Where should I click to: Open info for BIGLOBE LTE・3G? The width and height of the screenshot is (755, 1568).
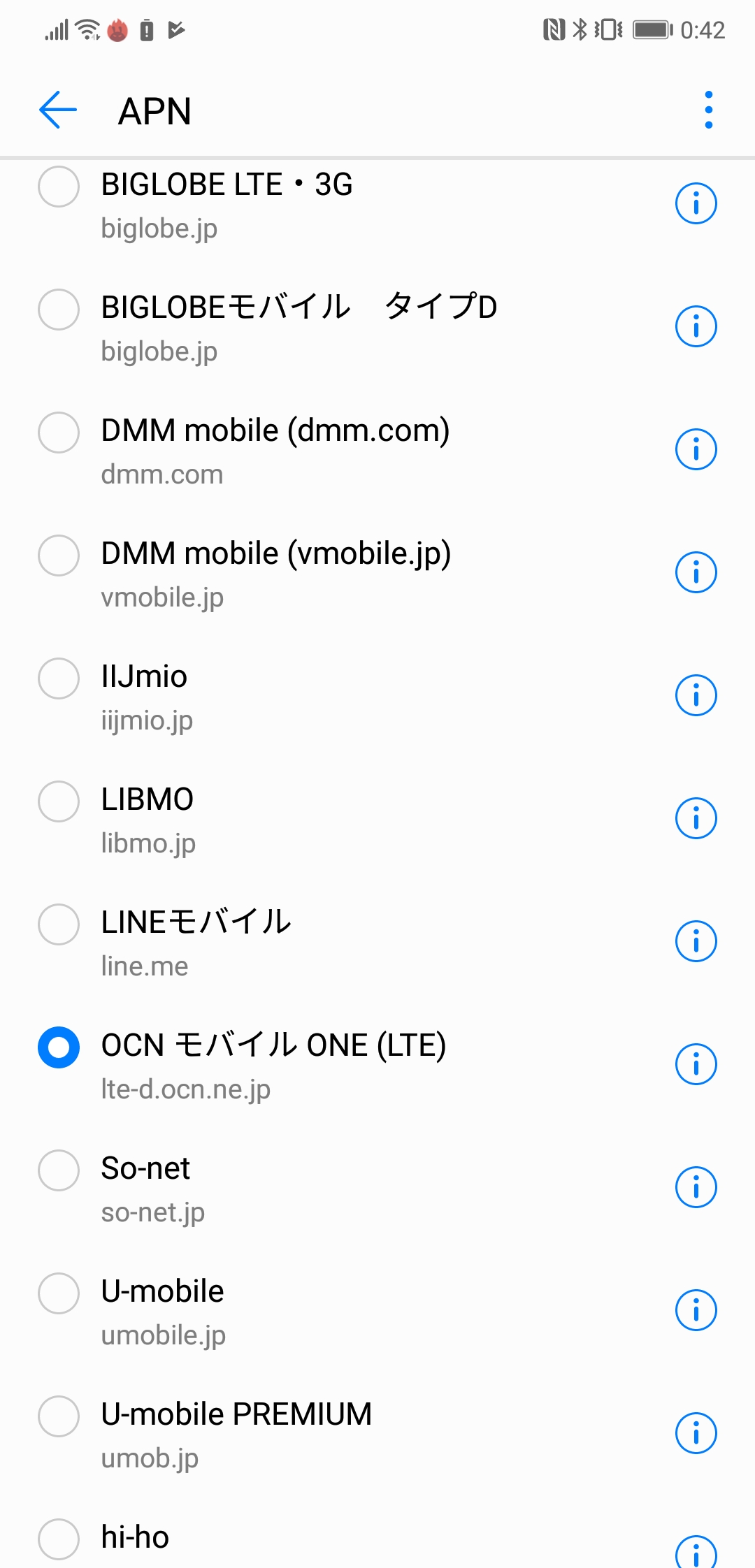[x=696, y=203]
